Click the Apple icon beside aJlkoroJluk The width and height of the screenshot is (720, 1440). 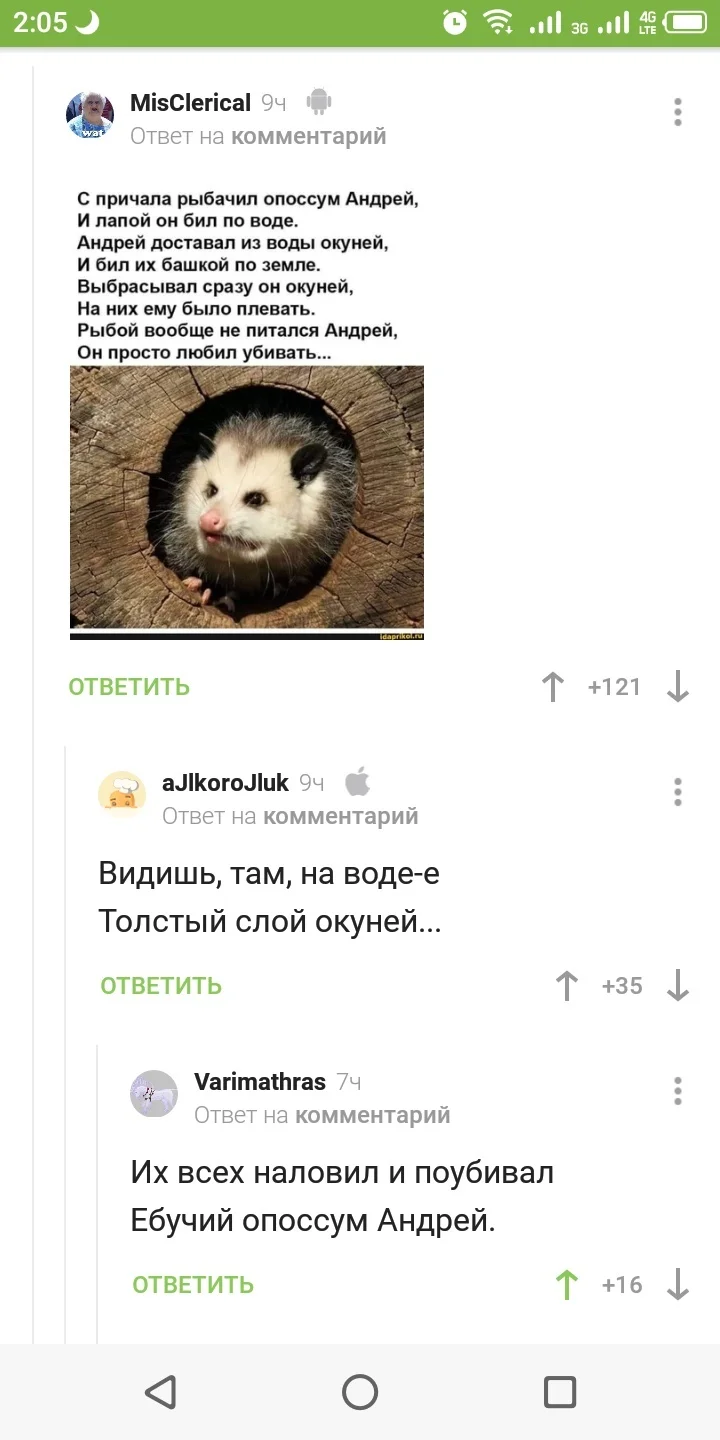pyautogui.click(x=357, y=781)
